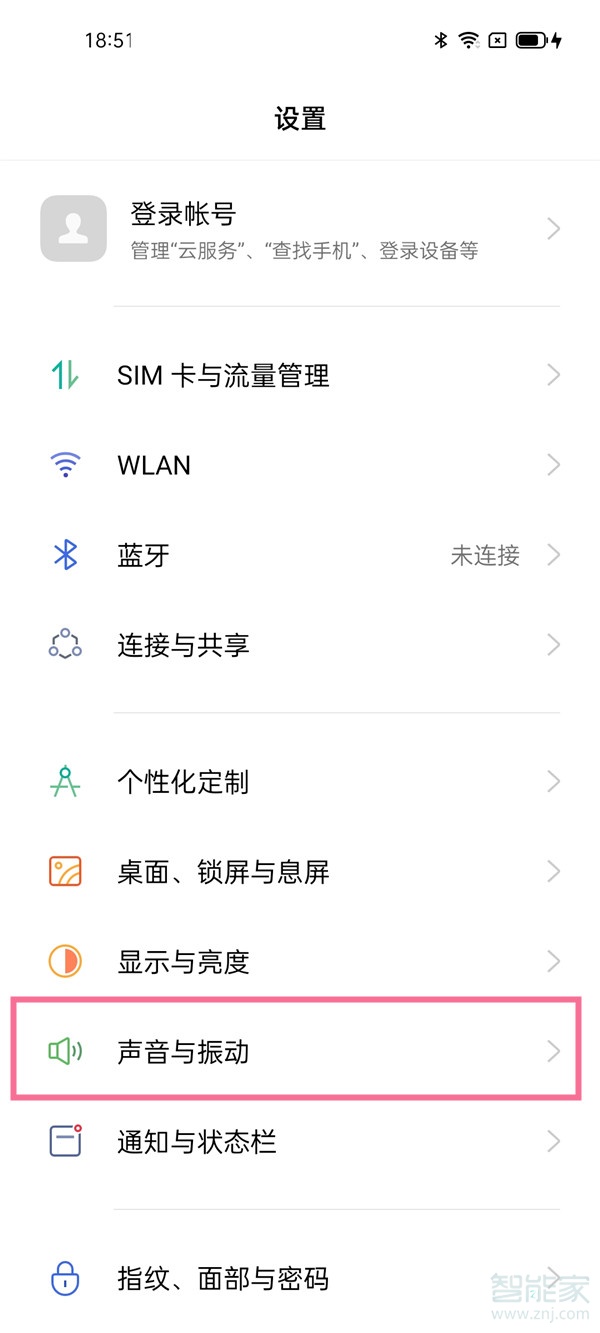600x1333 pixels.
Task: Open SIM 卡与流量管理 settings
Action: tap(300, 376)
